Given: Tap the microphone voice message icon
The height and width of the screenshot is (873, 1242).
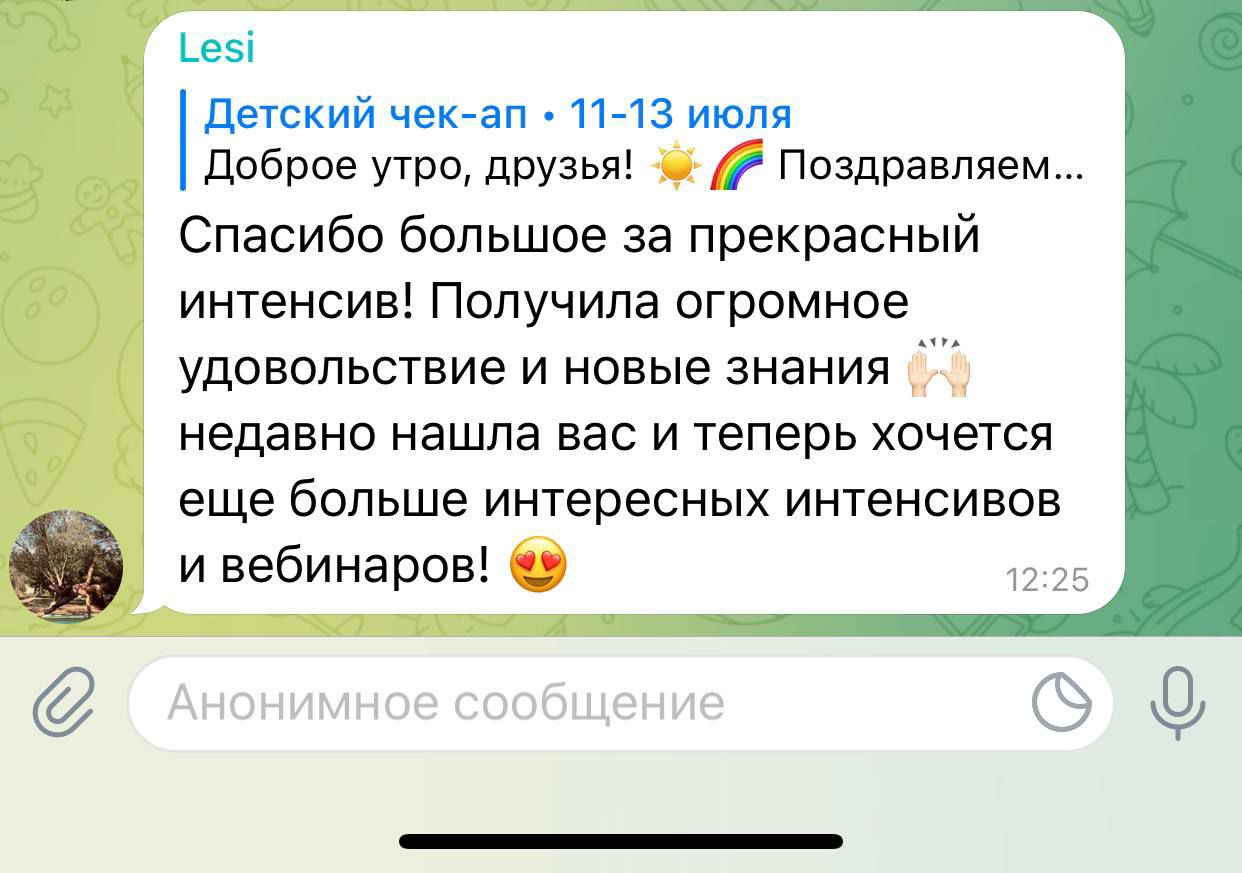Looking at the screenshot, I should 1177,703.
